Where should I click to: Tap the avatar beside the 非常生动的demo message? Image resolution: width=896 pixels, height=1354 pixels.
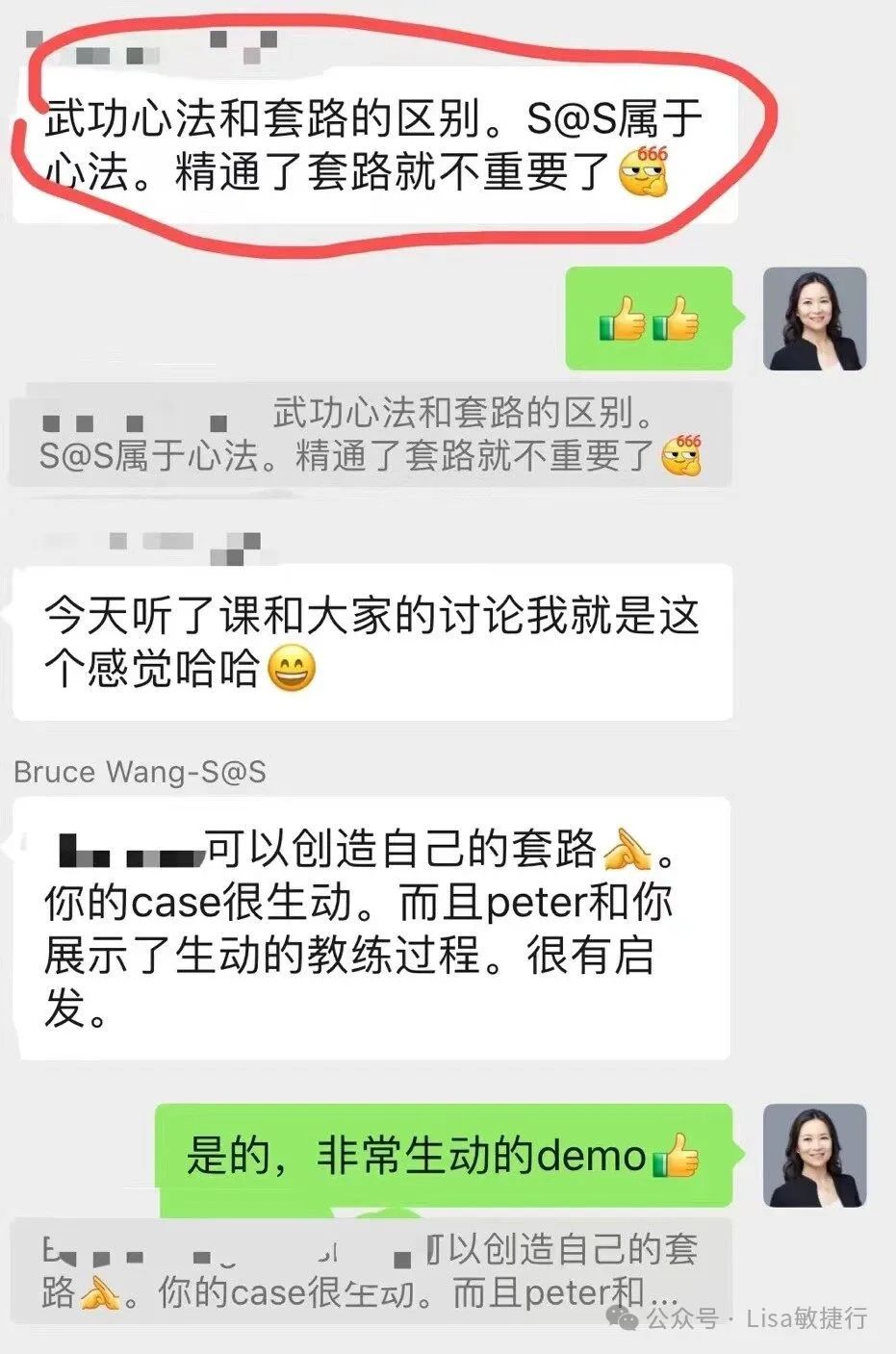[x=814, y=1156]
